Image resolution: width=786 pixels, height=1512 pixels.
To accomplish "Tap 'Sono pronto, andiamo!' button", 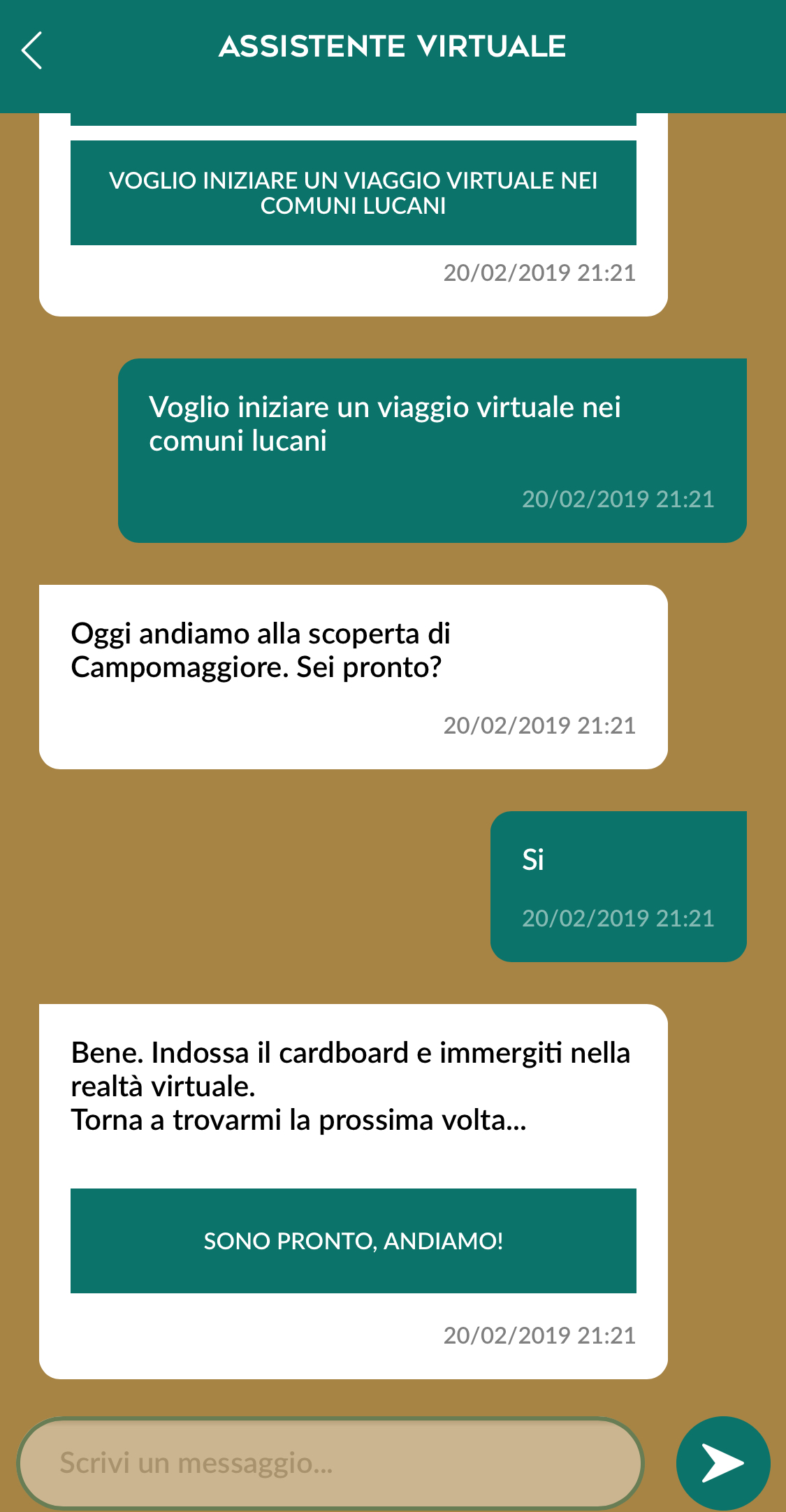I will (x=354, y=1241).
